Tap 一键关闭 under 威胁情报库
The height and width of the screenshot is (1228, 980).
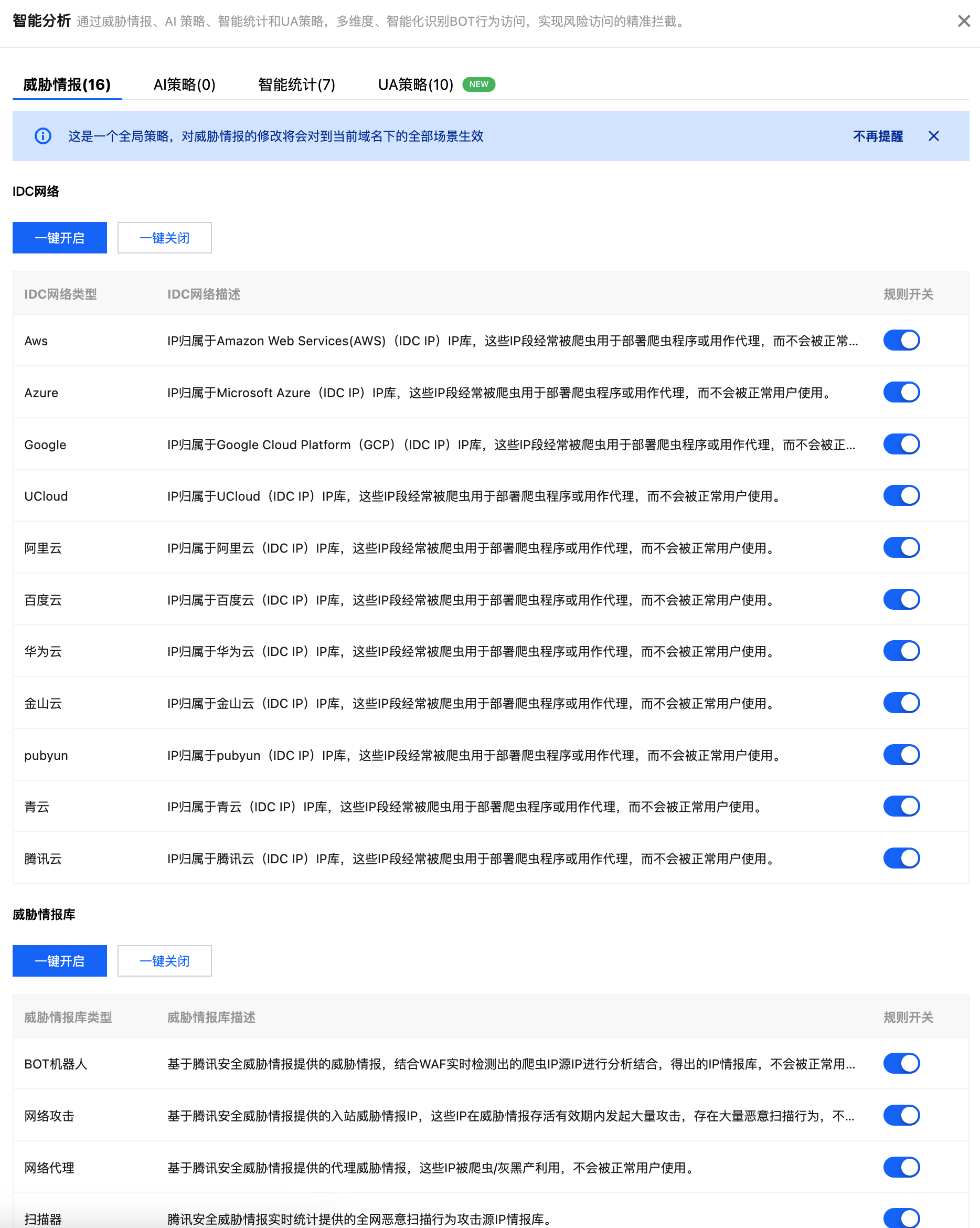[164, 961]
